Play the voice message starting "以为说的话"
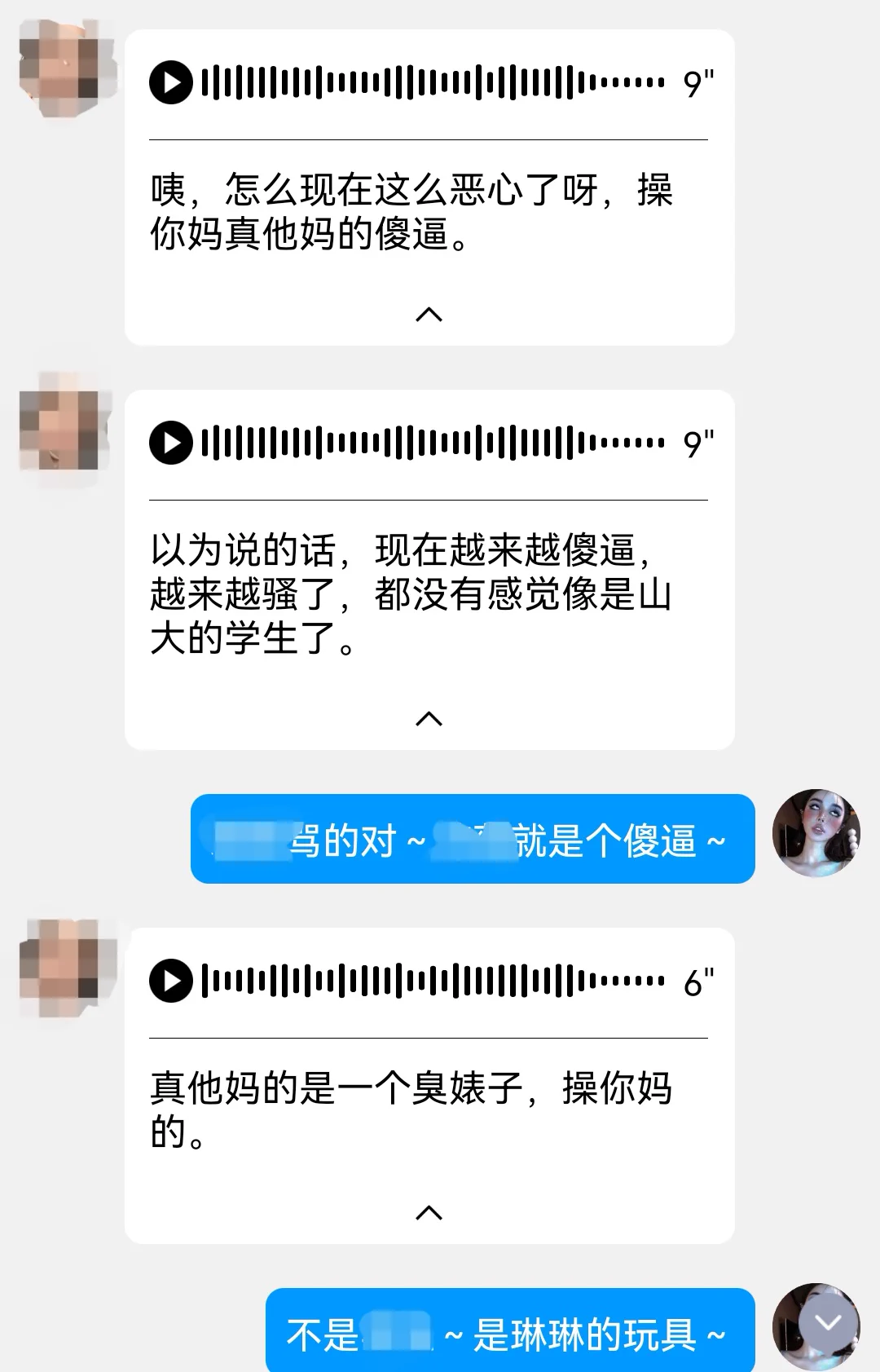This screenshot has width=880, height=1372. (x=171, y=443)
